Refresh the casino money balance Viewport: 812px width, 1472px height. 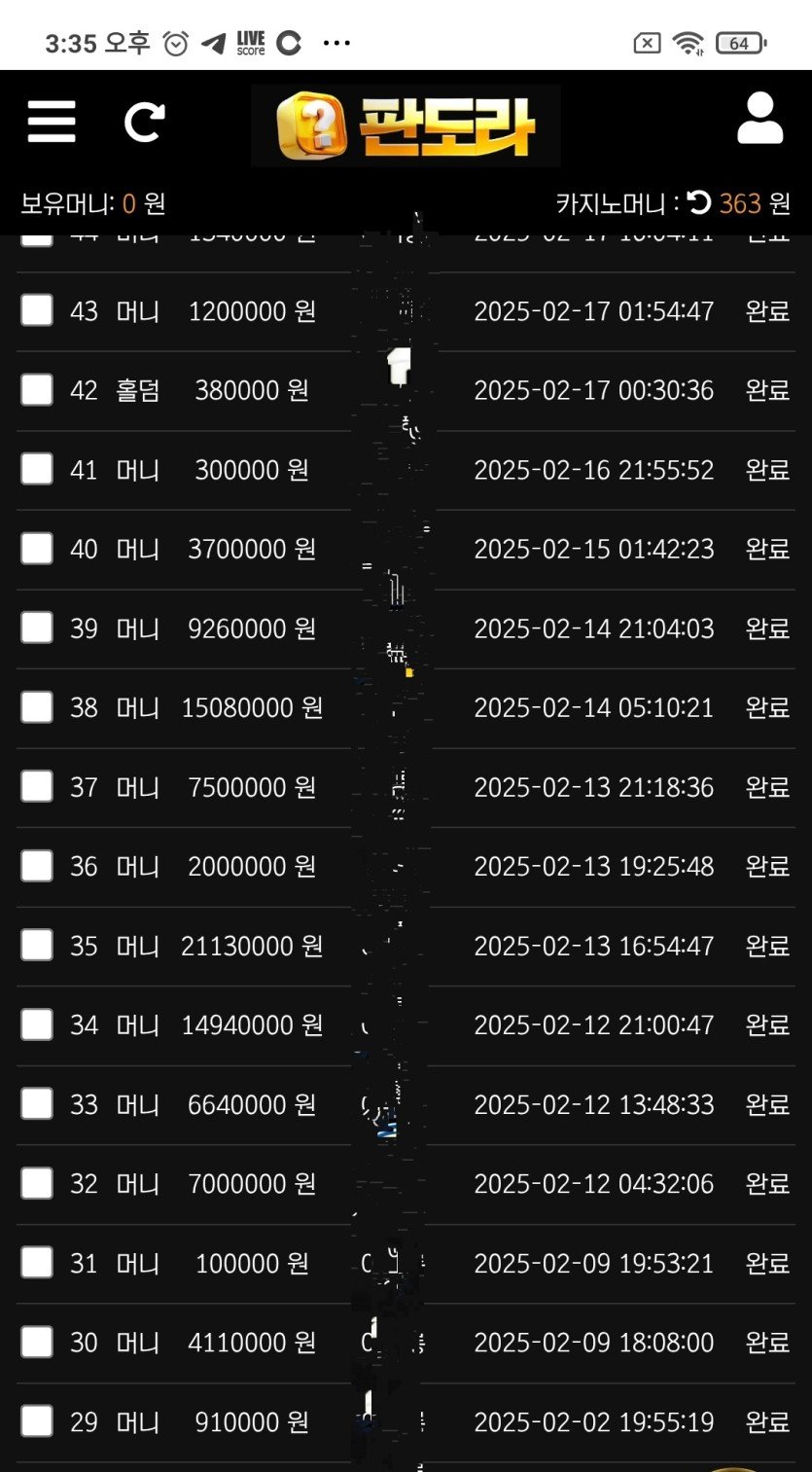point(698,202)
